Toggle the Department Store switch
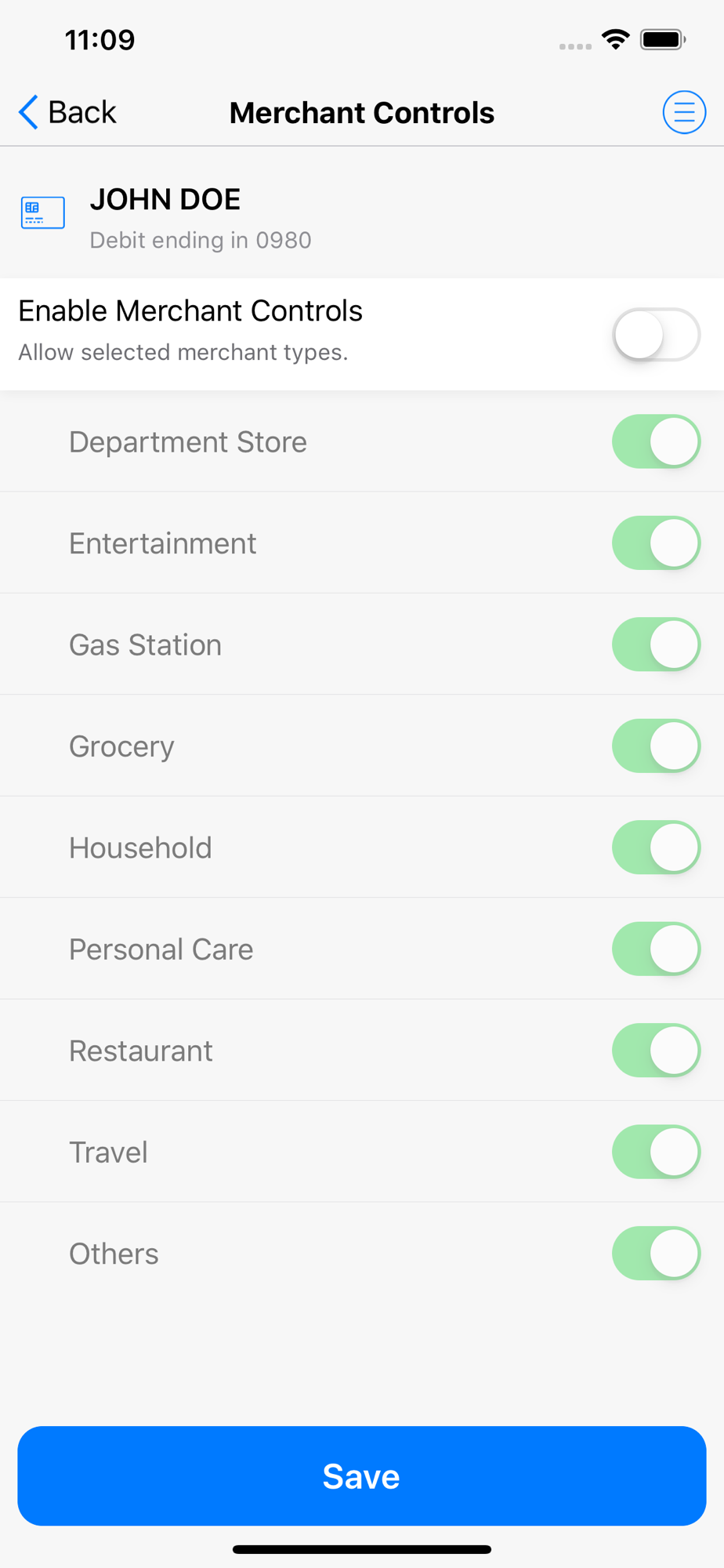This screenshot has width=724, height=1568. coord(656,441)
